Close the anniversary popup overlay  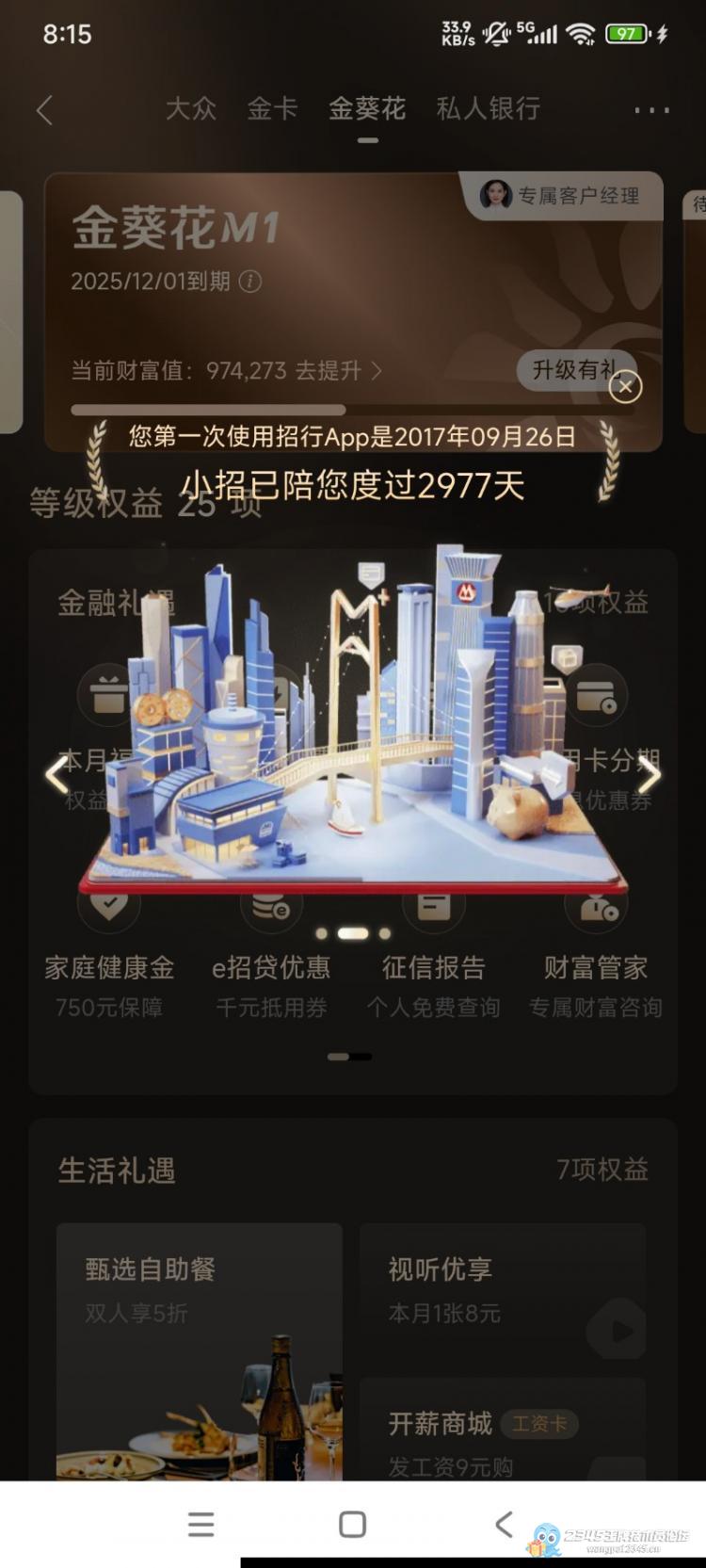tap(625, 387)
